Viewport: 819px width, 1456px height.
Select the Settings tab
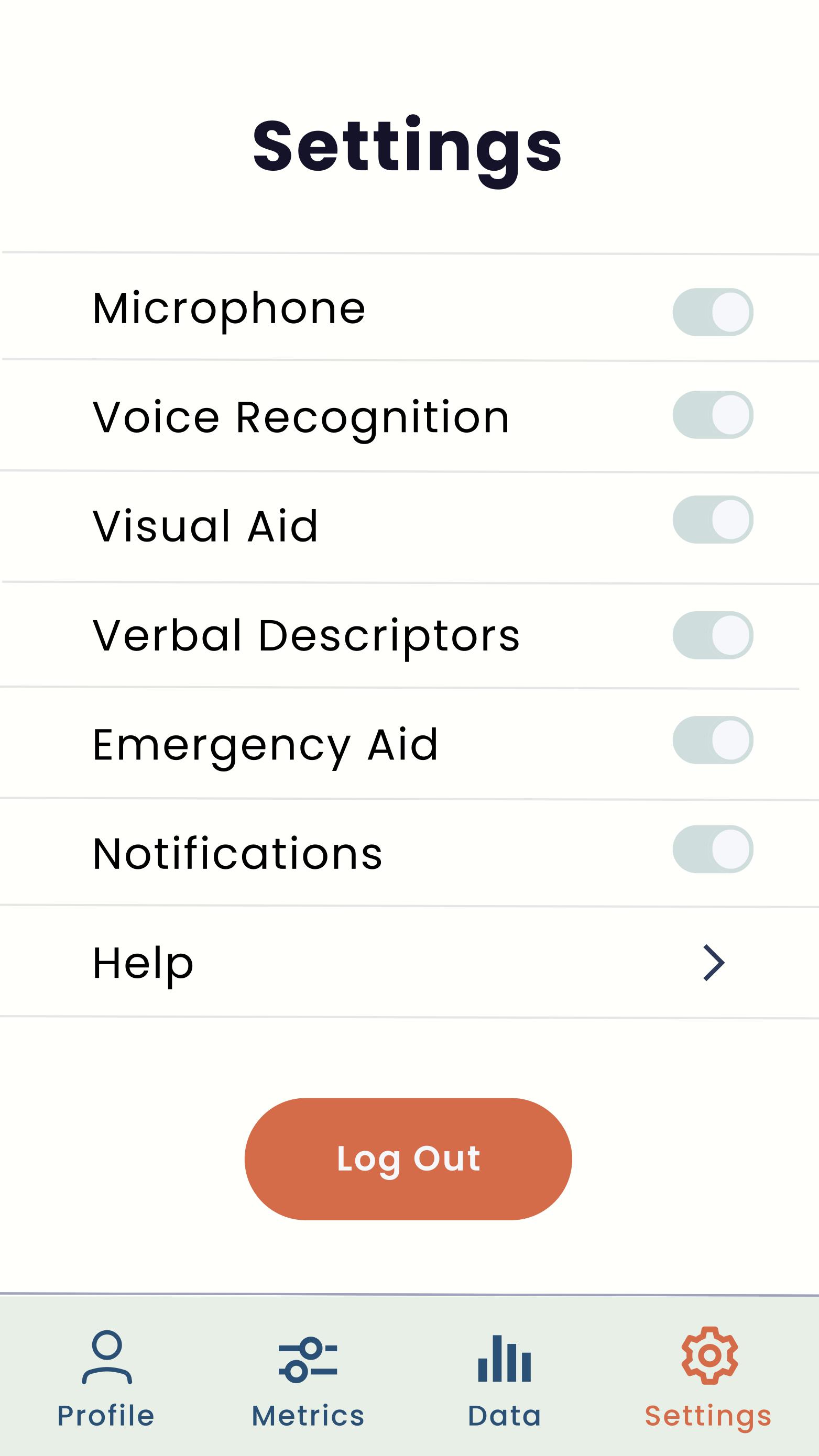[x=709, y=1378]
